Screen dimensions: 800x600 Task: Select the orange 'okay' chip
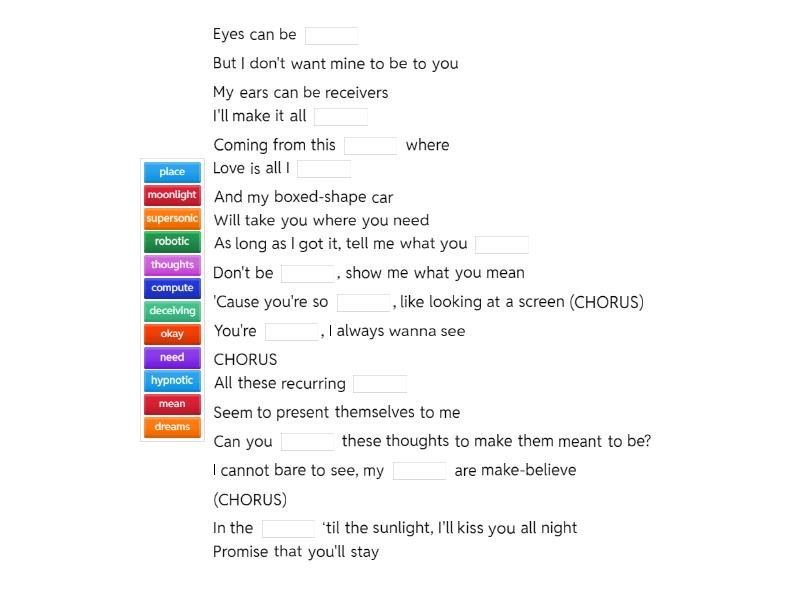click(172, 334)
